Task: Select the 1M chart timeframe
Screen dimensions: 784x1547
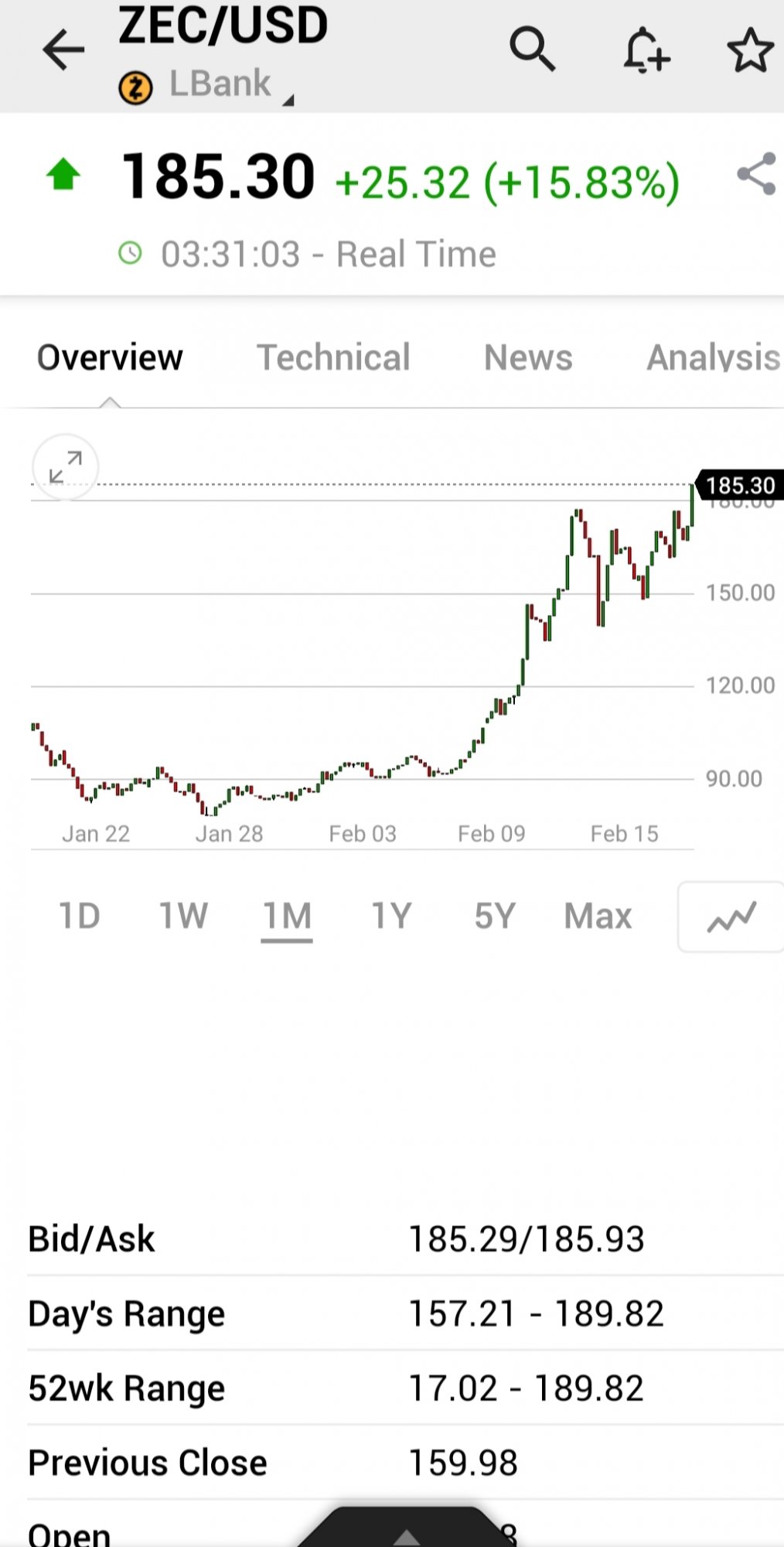Action: (x=287, y=917)
